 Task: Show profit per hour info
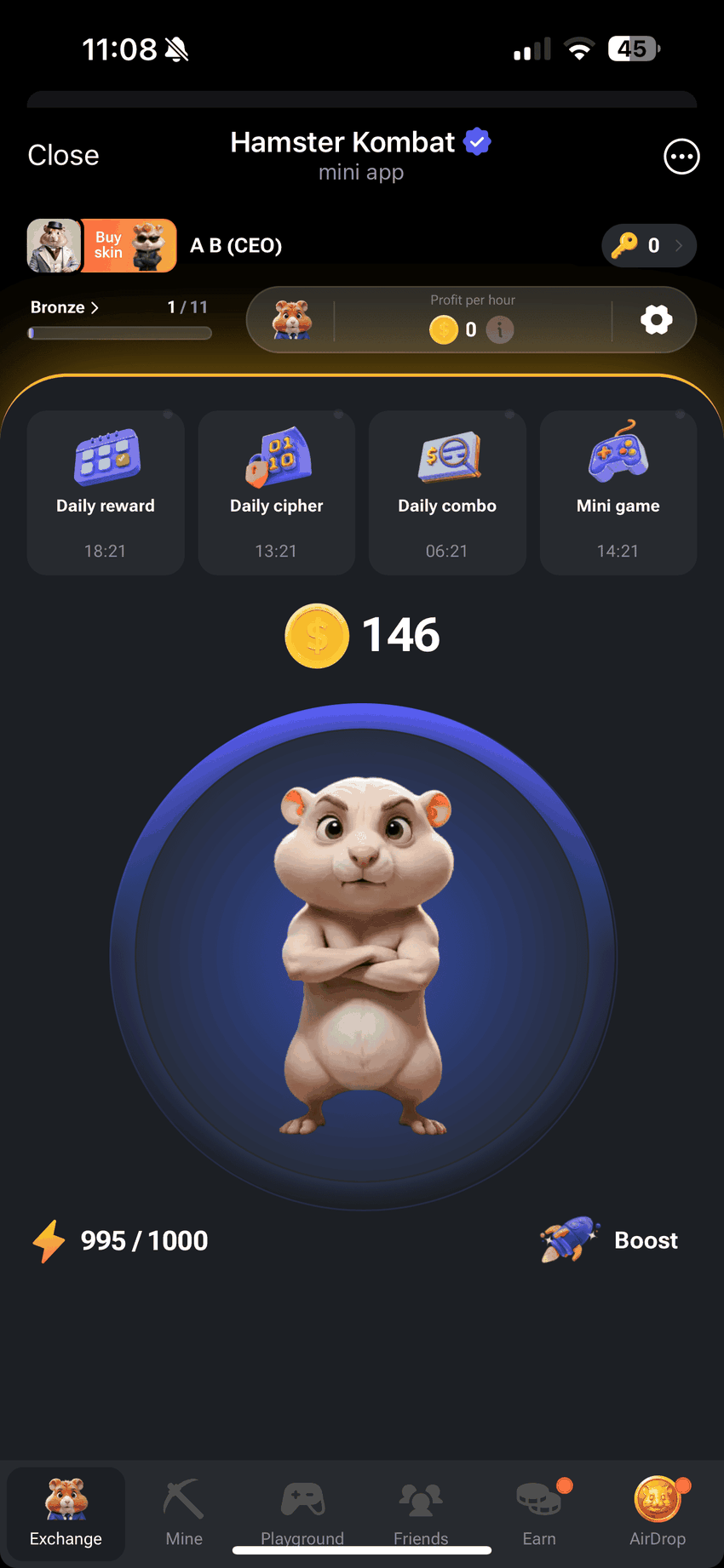tap(500, 329)
